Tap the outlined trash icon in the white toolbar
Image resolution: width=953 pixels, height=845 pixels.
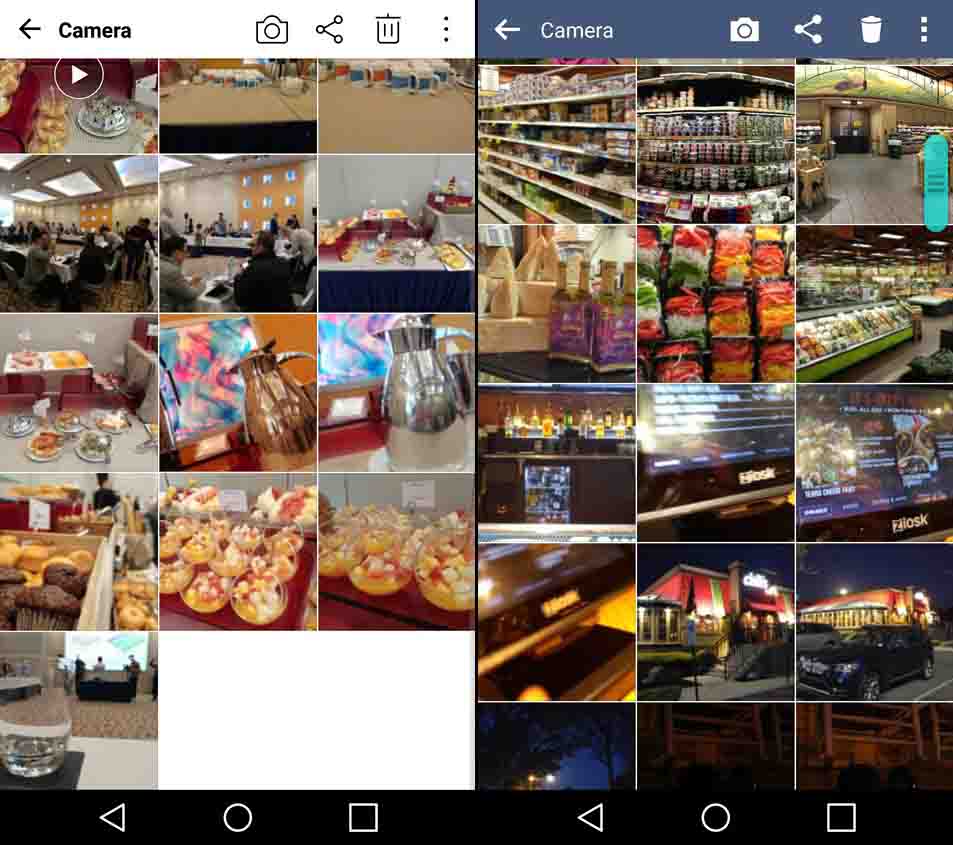pos(388,30)
